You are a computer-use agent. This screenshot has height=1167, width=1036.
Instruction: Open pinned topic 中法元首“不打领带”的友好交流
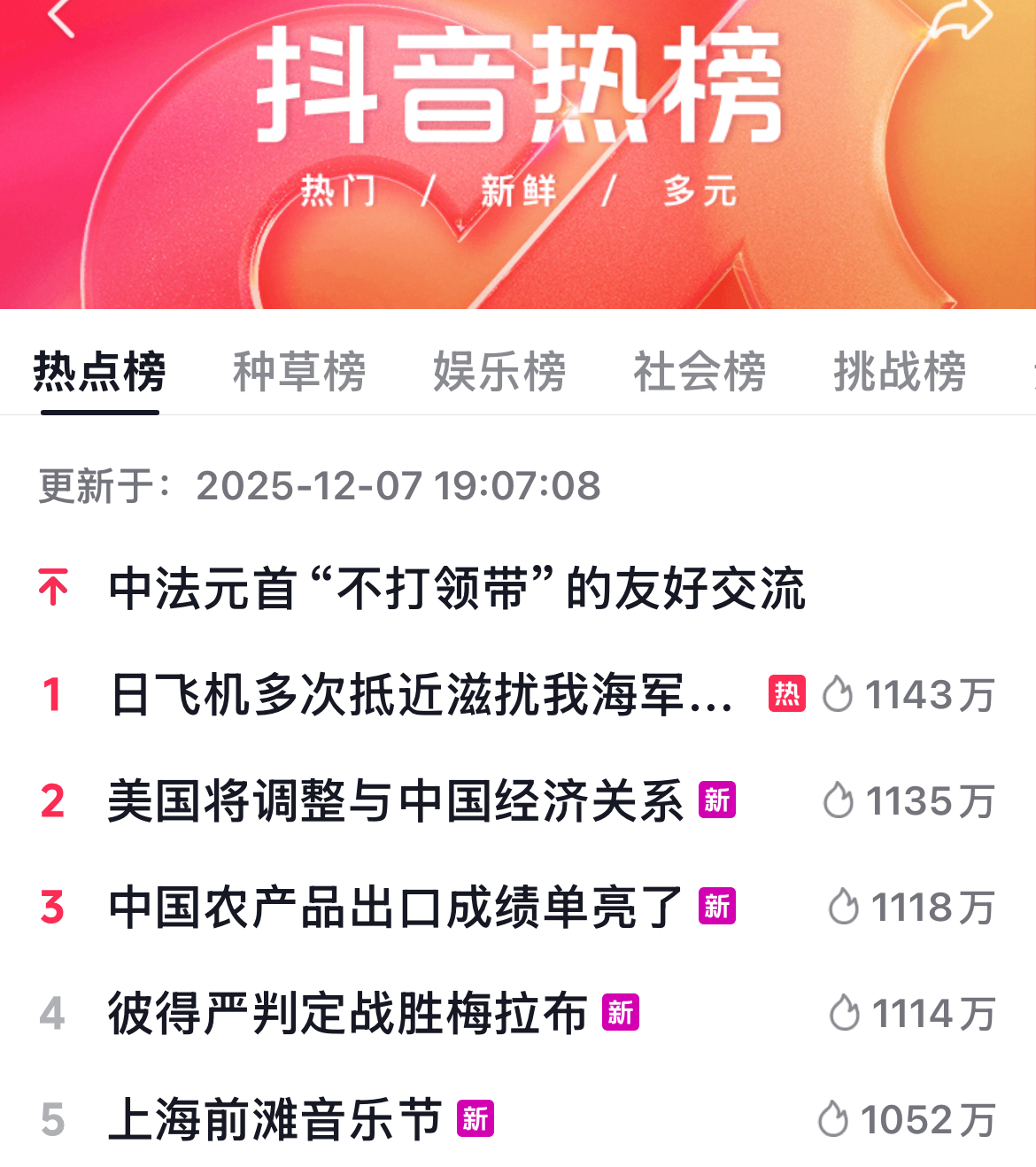tap(456, 589)
